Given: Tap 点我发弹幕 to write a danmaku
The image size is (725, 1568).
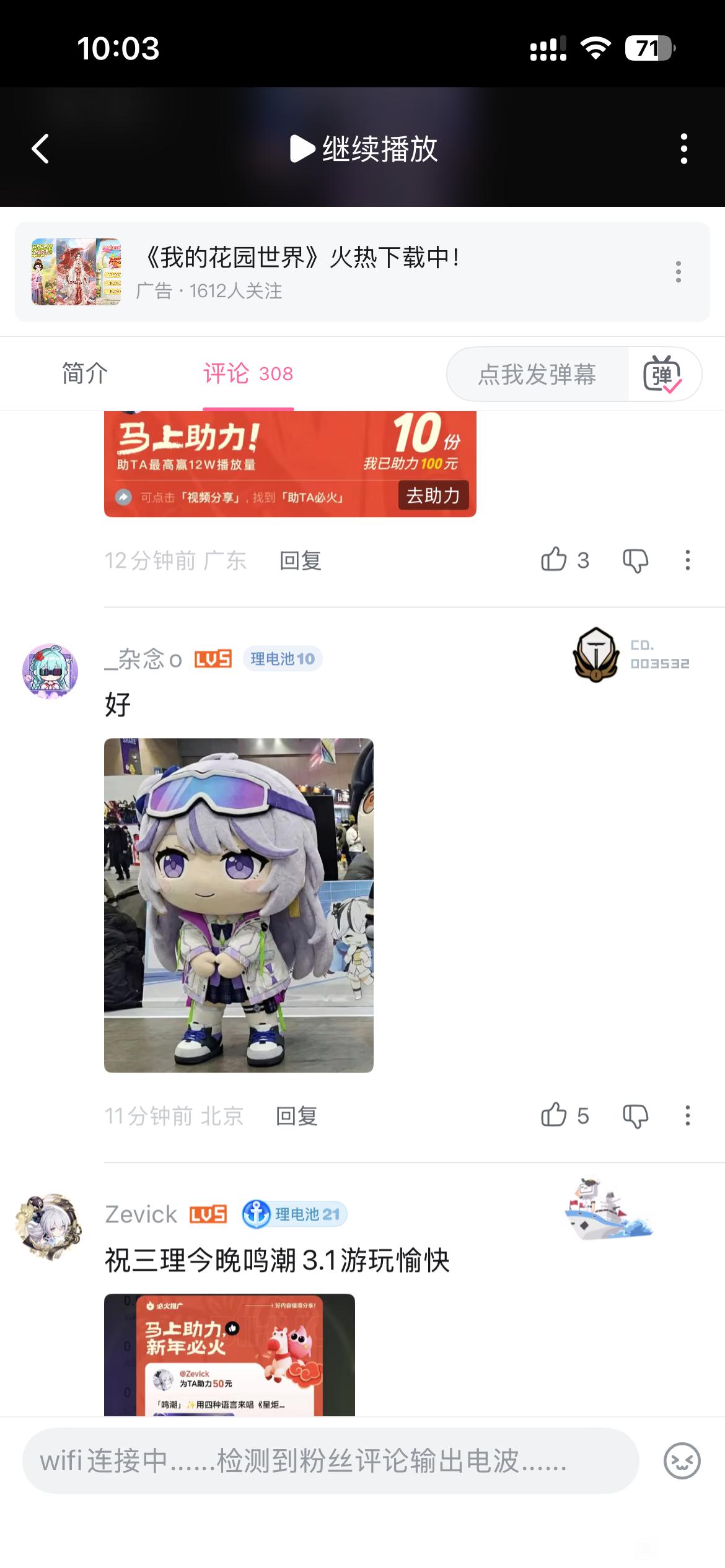Looking at the screenshot, I should 537,374.
